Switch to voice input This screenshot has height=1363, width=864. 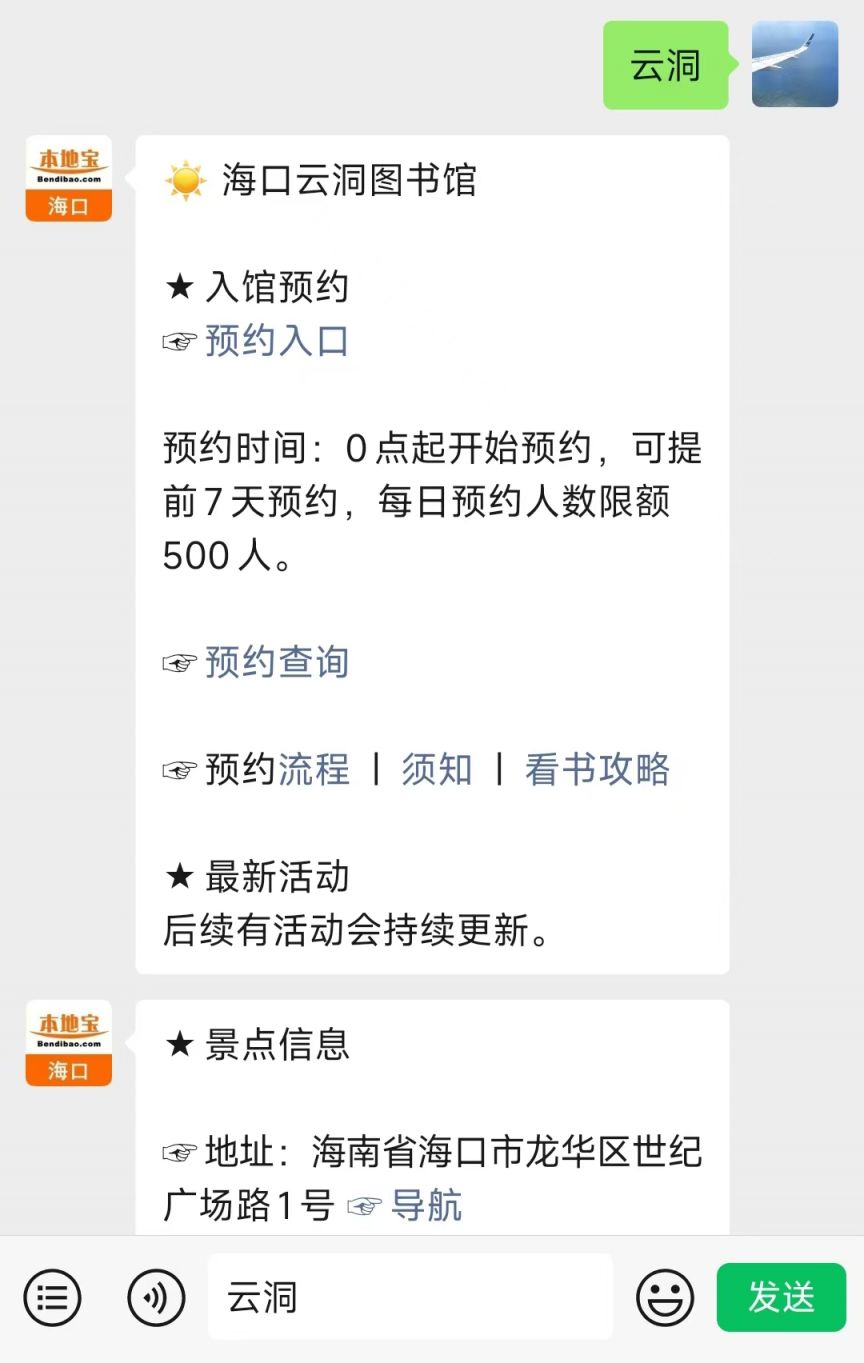click(x=156, y=1298)
